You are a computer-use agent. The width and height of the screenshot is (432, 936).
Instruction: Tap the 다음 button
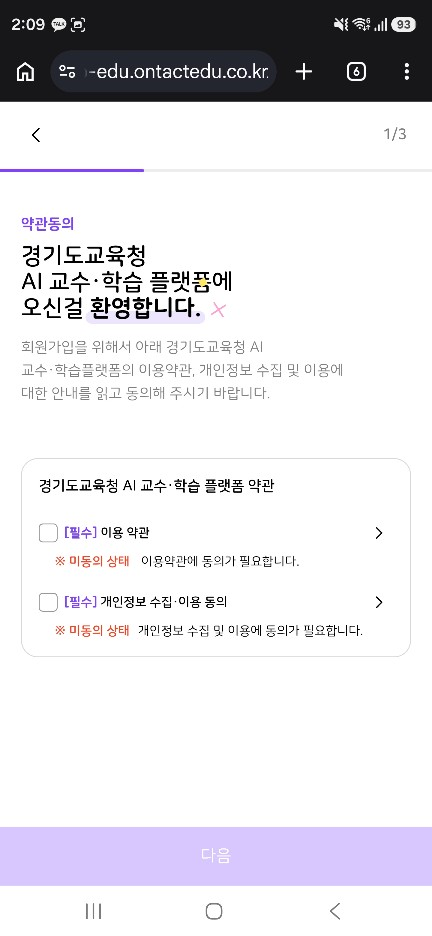216,855
